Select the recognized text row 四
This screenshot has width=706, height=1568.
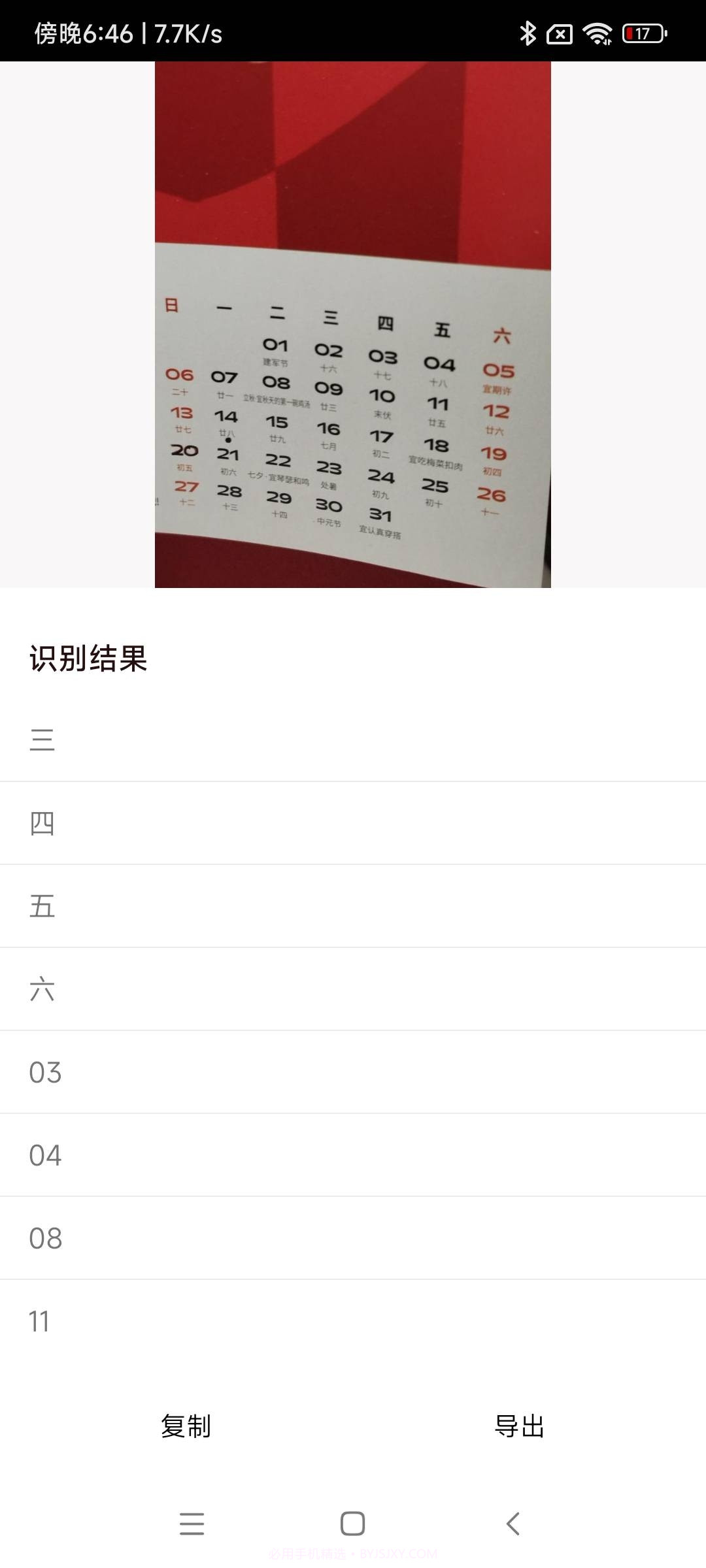point(42,823)
